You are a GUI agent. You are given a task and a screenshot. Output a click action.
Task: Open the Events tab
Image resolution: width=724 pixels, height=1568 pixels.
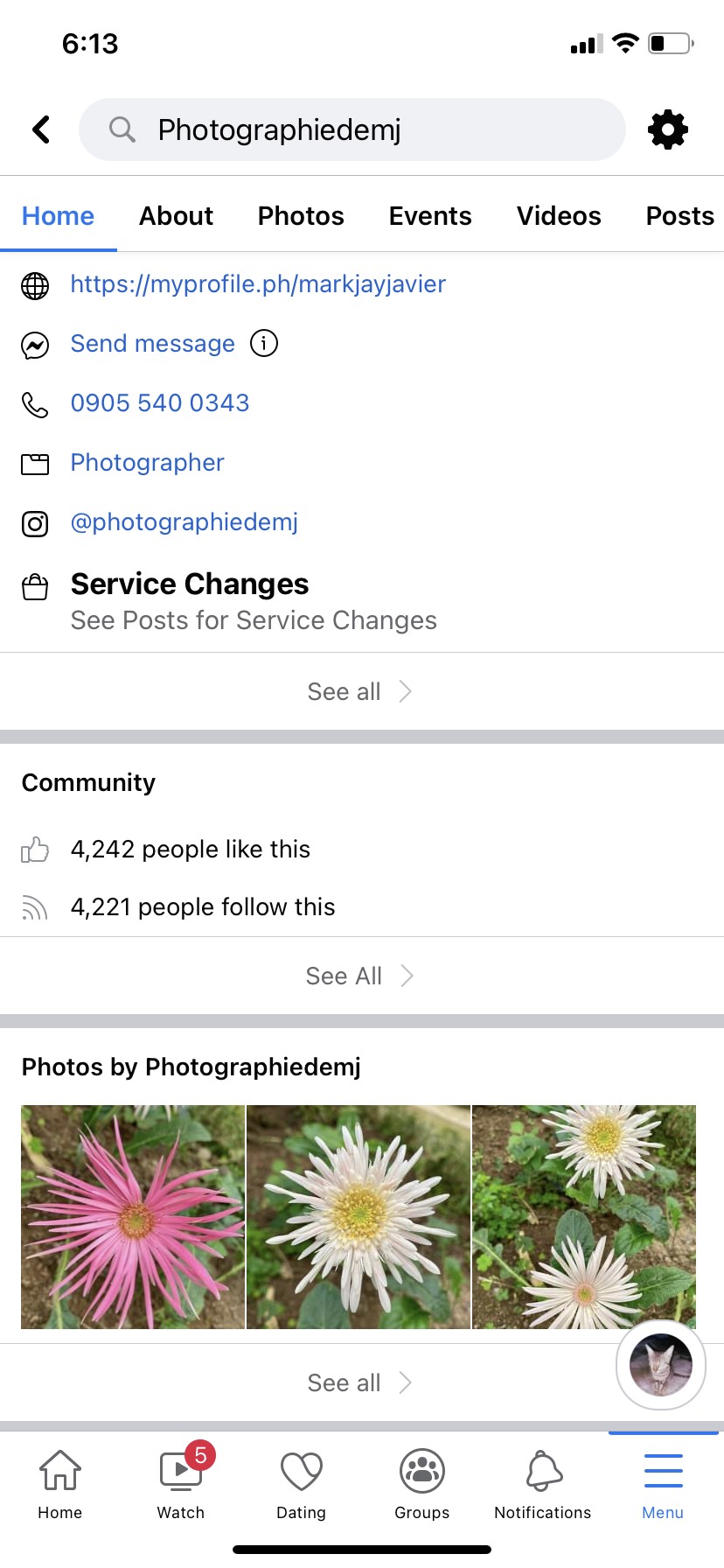(430, 216)
